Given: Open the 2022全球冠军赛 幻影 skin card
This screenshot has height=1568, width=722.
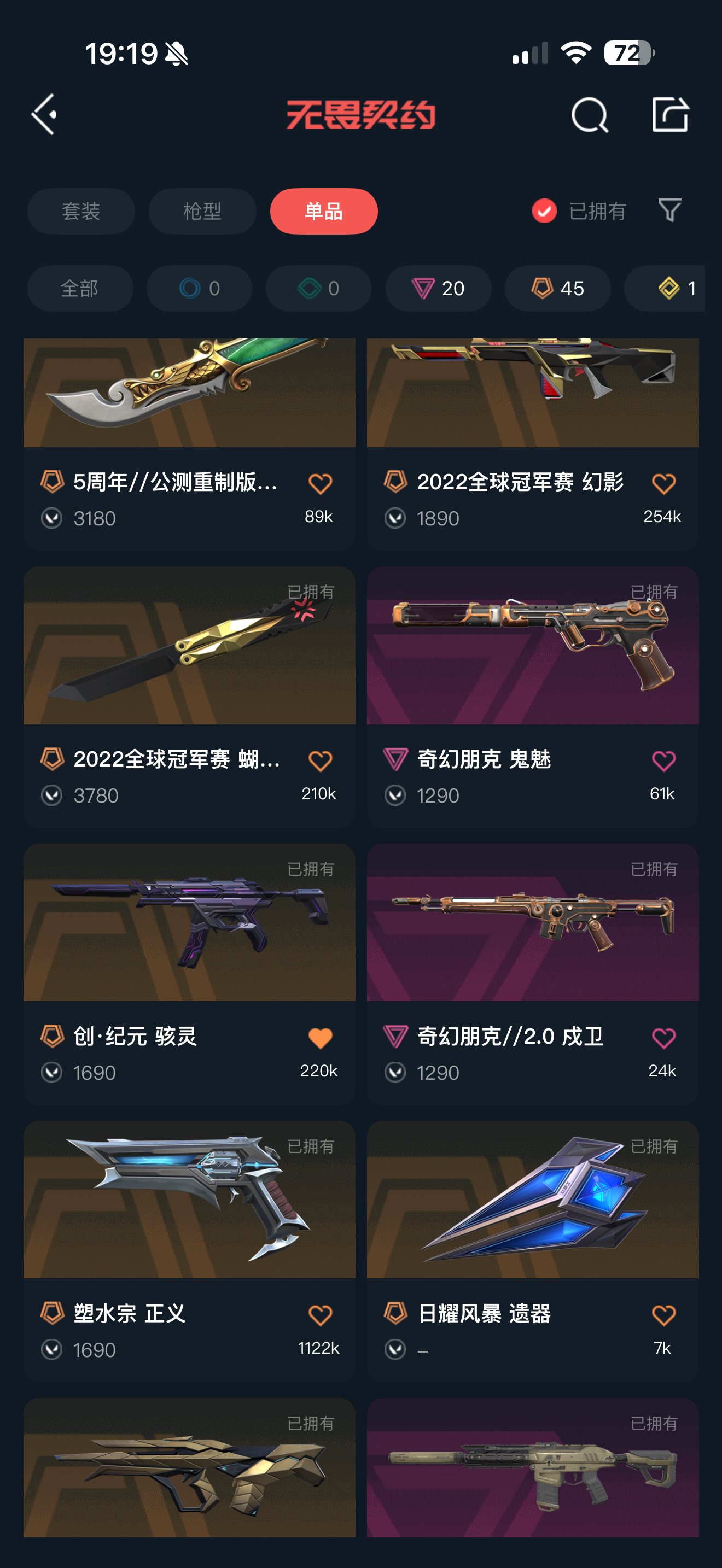Looking at the screenshot, I should (x=532, y=426).
